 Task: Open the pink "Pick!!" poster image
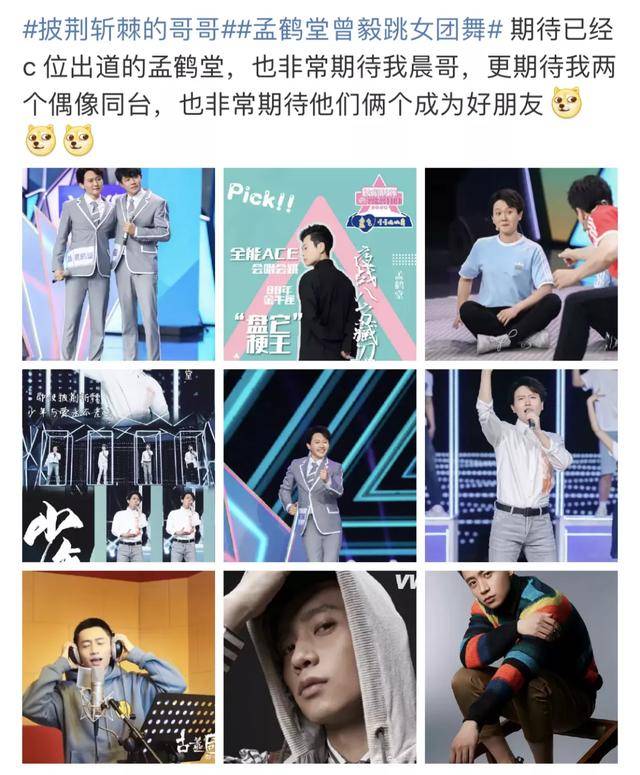[319, 263]
